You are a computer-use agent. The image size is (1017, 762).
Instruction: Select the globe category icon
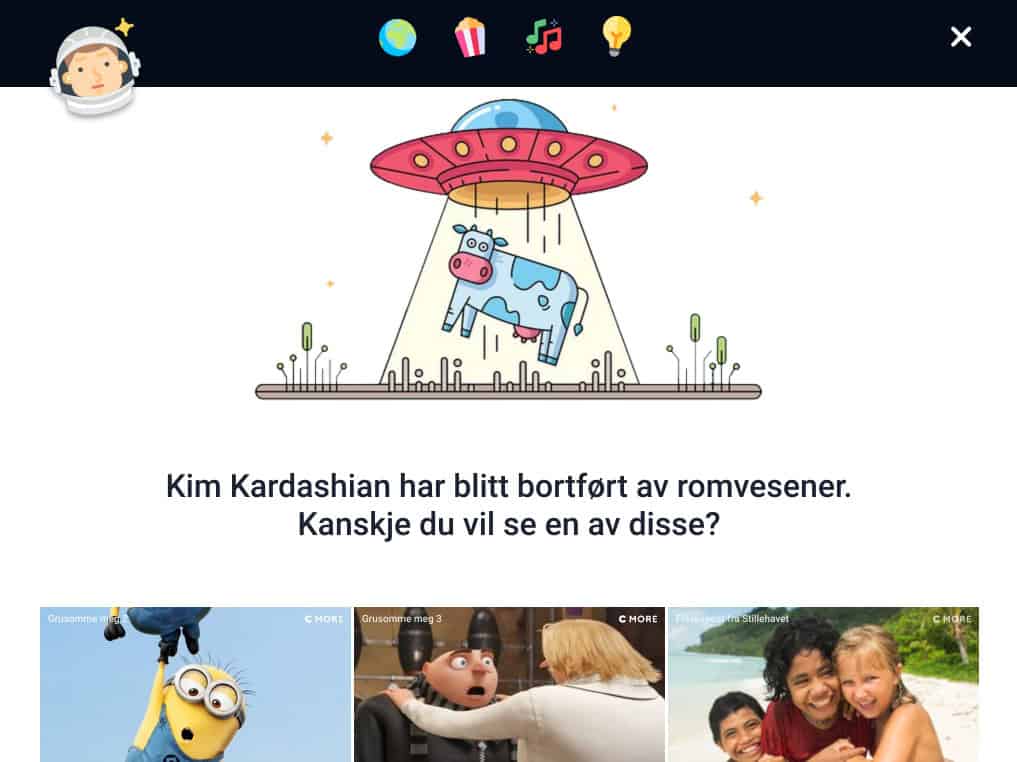point(397,38)
